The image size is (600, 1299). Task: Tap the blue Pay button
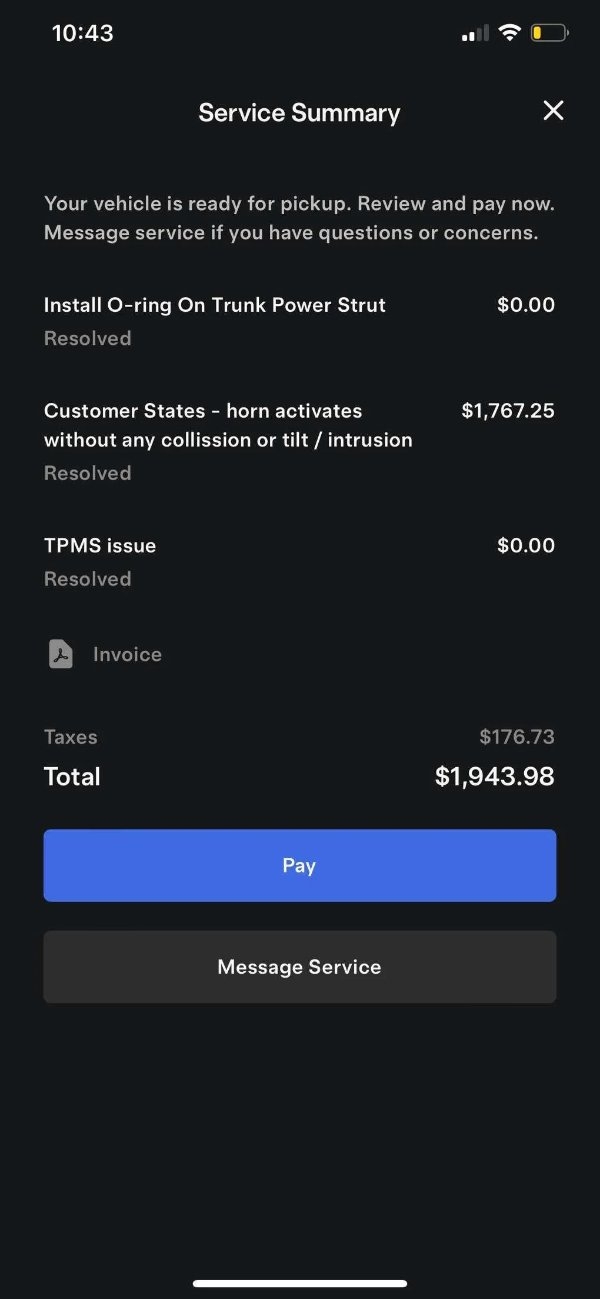[x=299, y=866]
